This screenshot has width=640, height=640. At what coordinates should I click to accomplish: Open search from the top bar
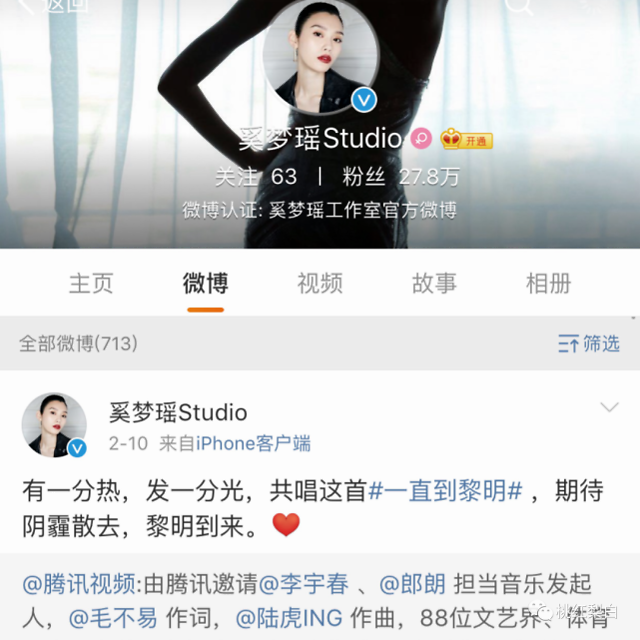coord(519,6)
